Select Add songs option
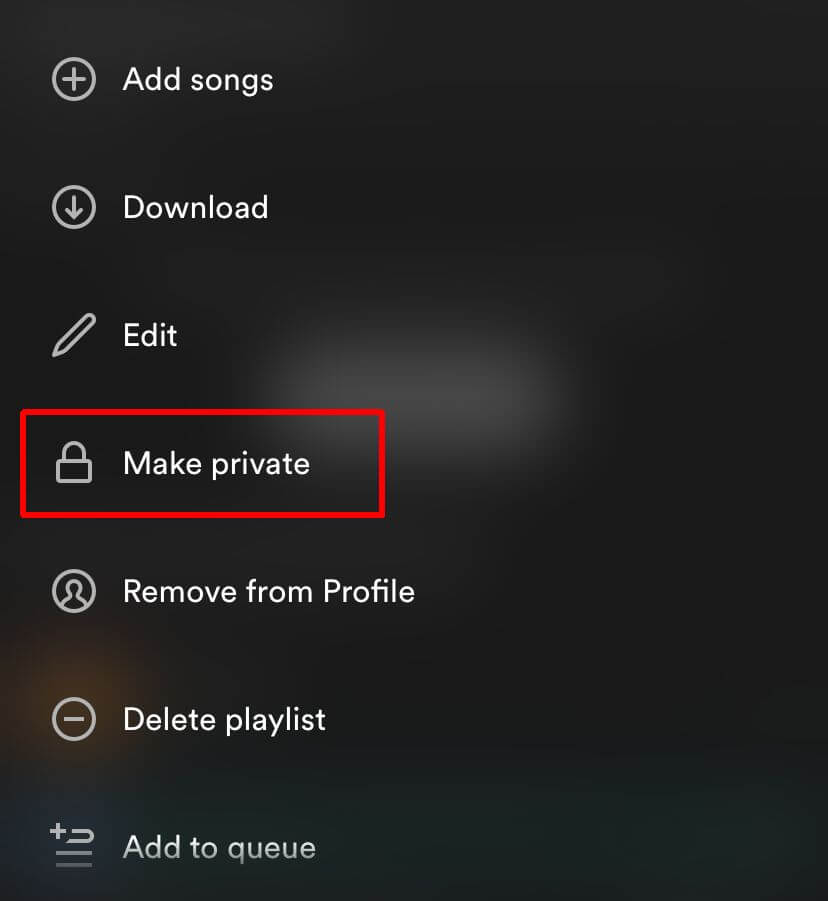This screenshot has width=828, height=901. tap(197, 80)
